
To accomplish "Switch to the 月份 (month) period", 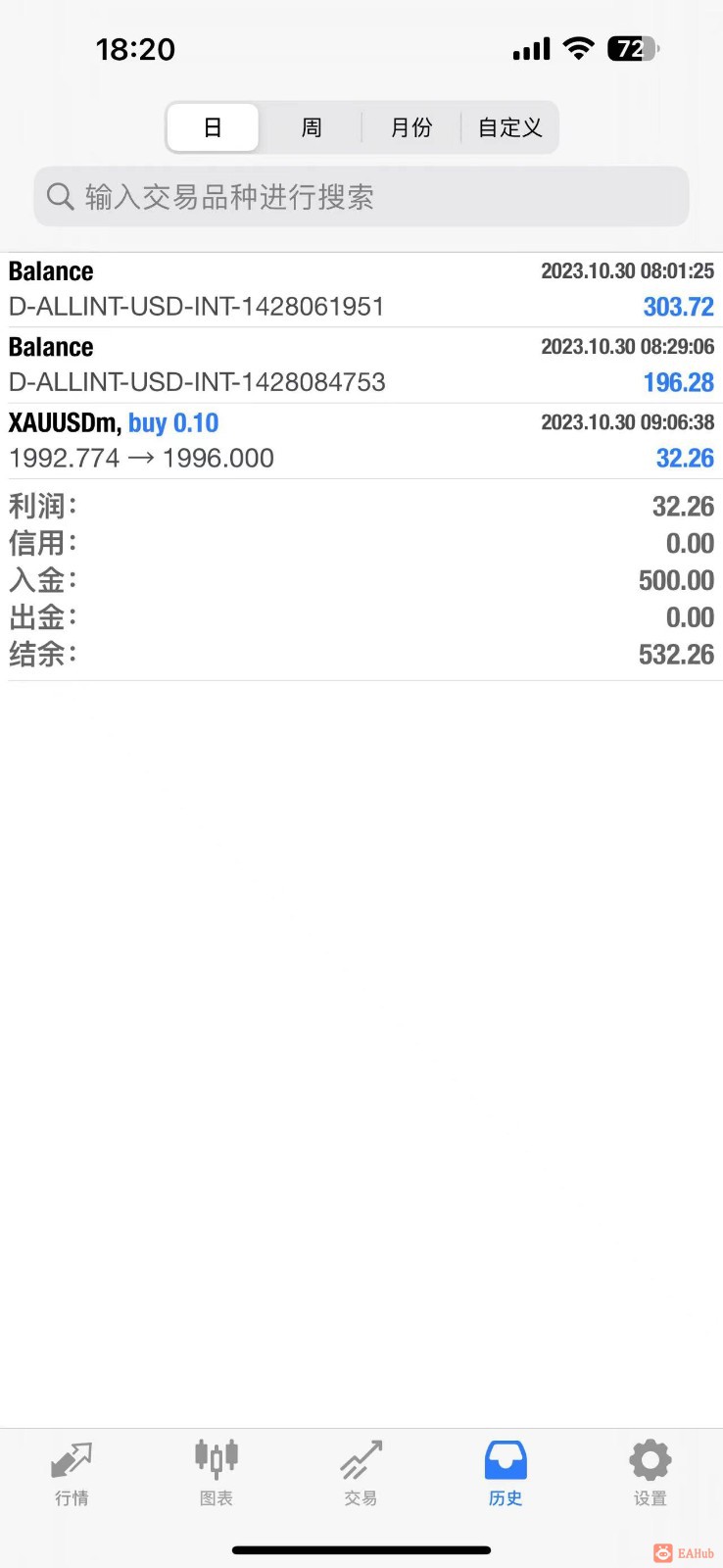I will point(411,127).
